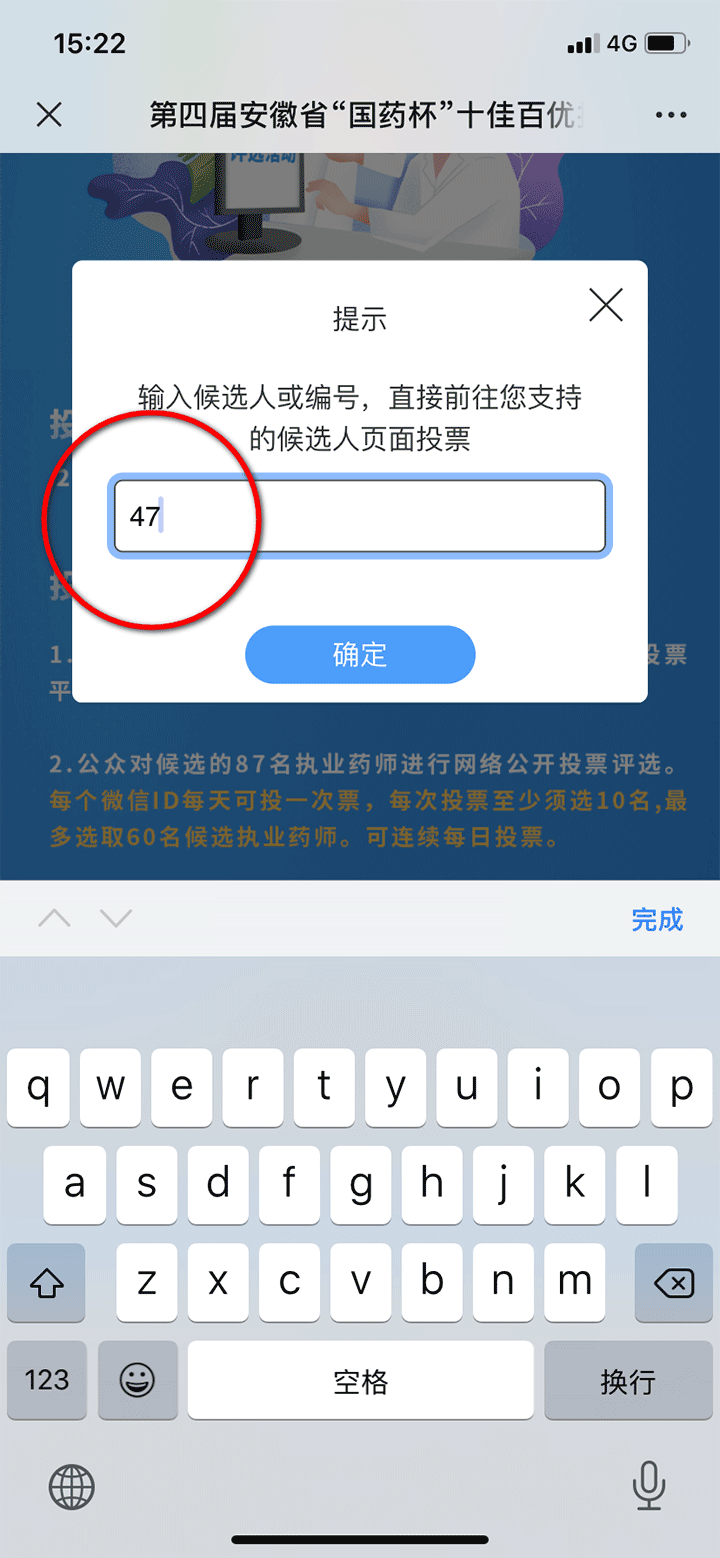The width and height of the screenshot is (720, 1558).
Task: Switch keyboard to 123 numbers
Action: [x=47, y=1380]
